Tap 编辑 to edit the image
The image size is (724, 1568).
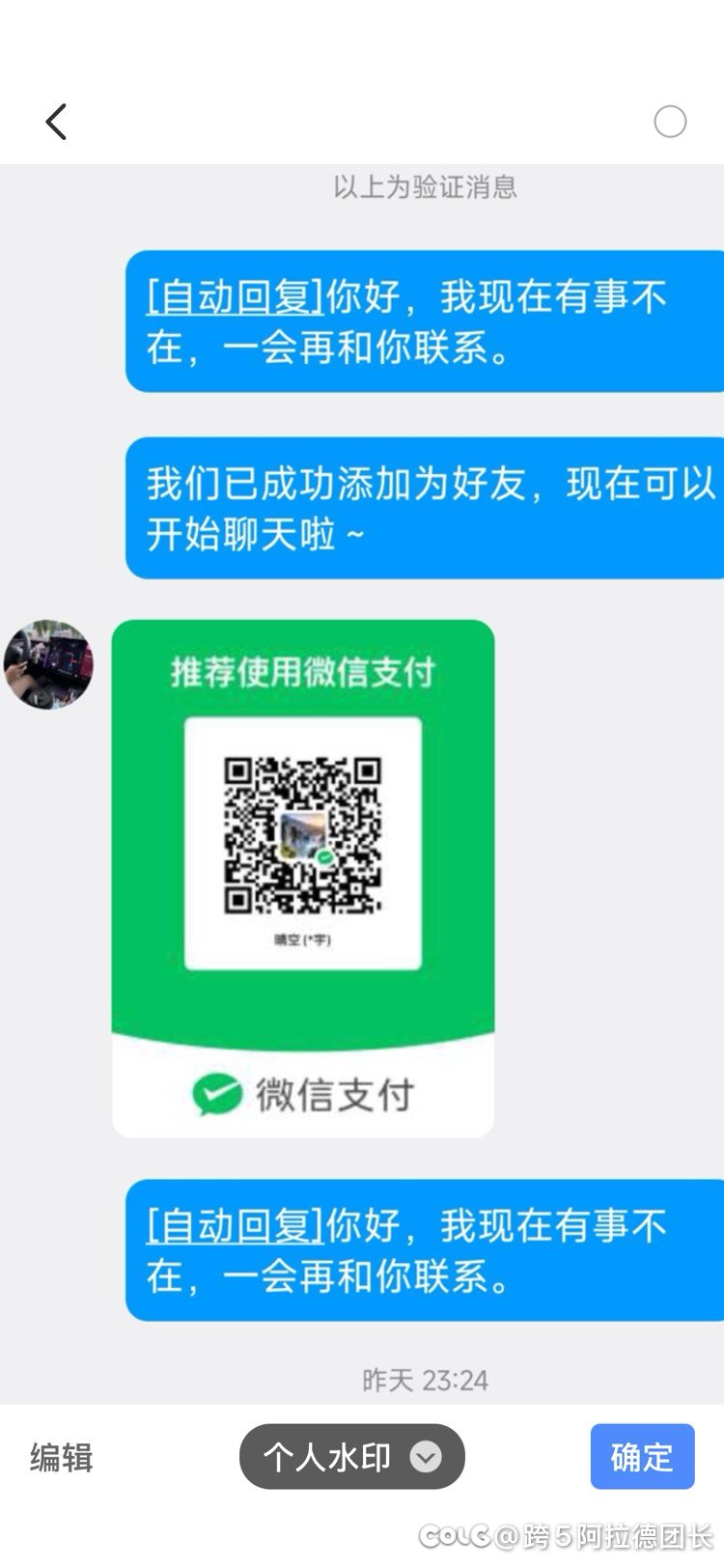tap(61, 1457)
